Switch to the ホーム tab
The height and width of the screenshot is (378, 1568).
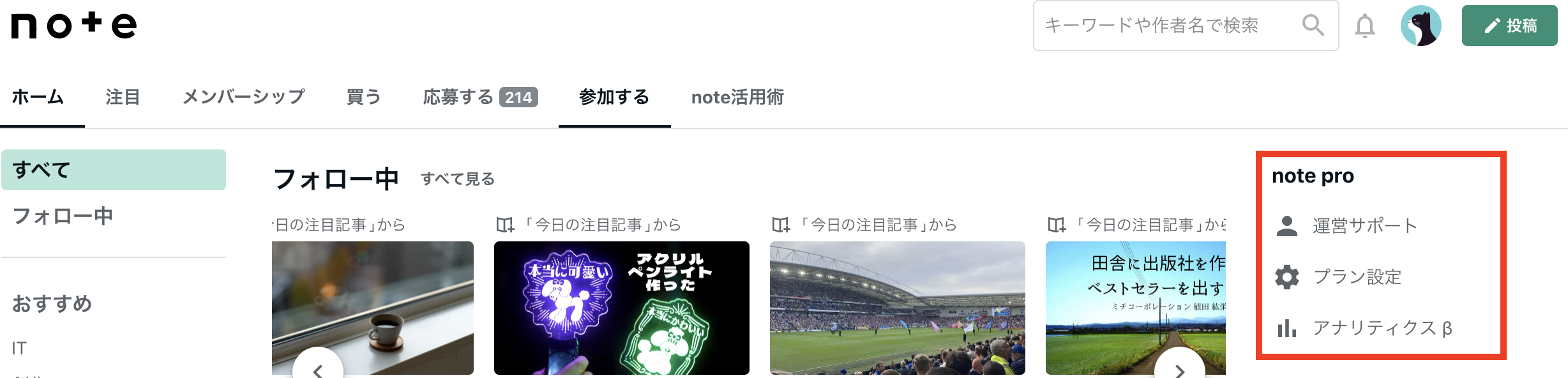[x=38, y=97]
